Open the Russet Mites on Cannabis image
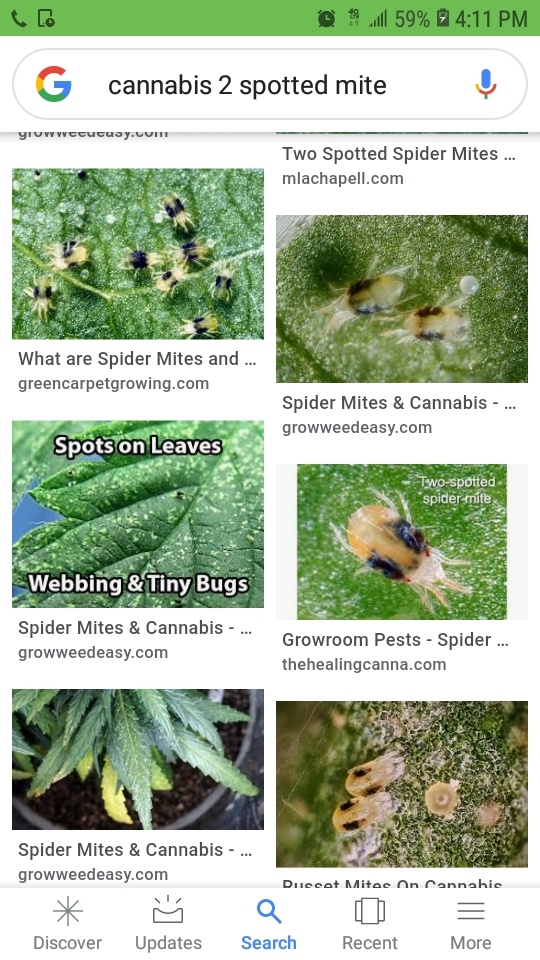This screenshot has height=960, width=540. point(402,784)
